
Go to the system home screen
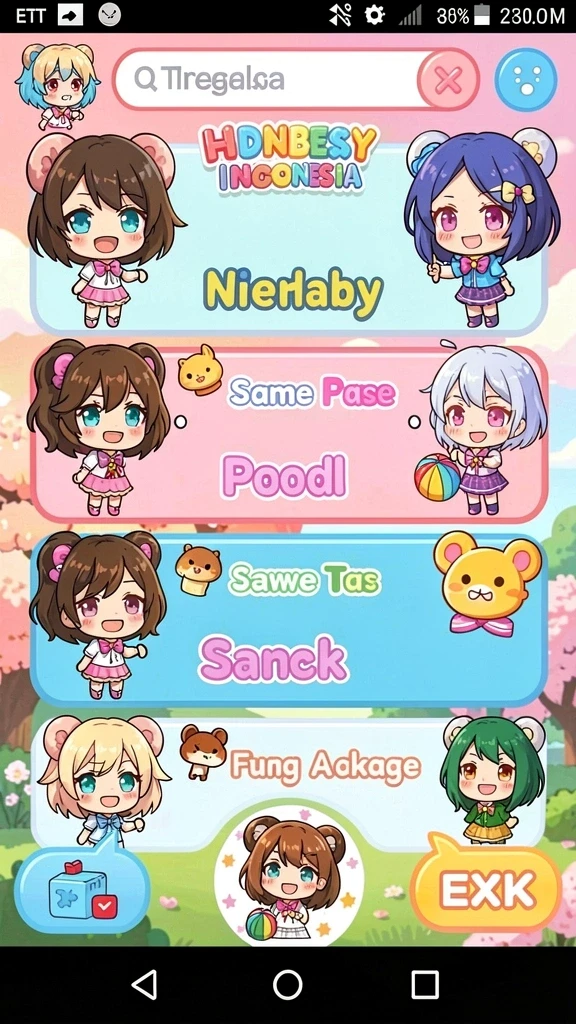pyautogui.click(x=287, y=984)
